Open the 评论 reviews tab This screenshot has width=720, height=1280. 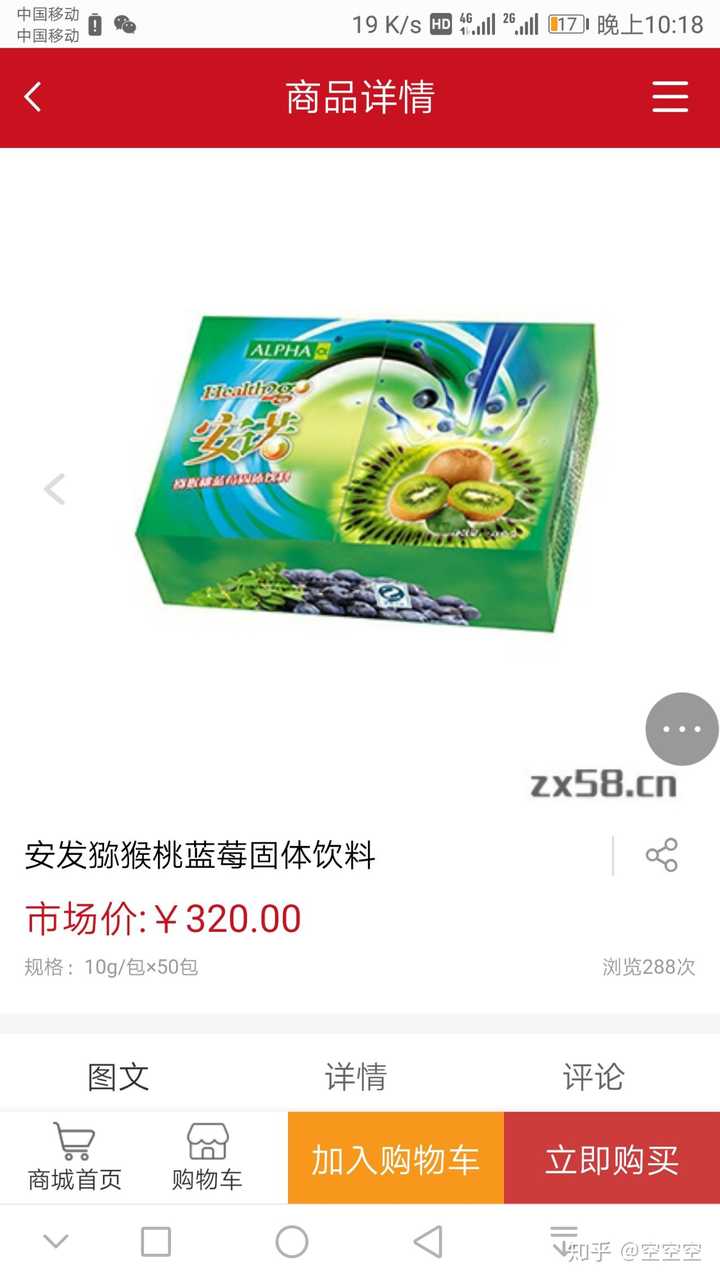point(593,1077)
